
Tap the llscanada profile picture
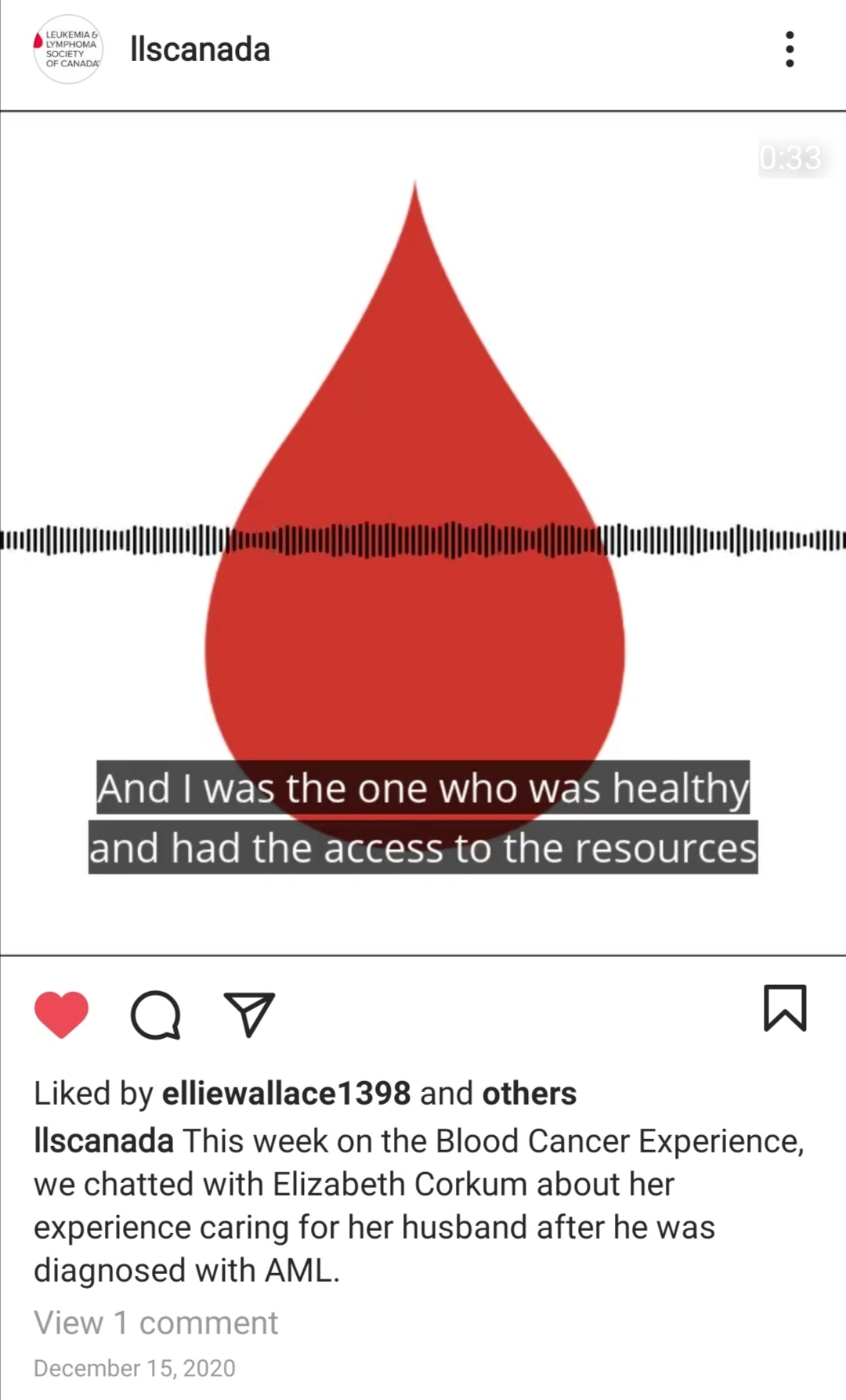68,49
